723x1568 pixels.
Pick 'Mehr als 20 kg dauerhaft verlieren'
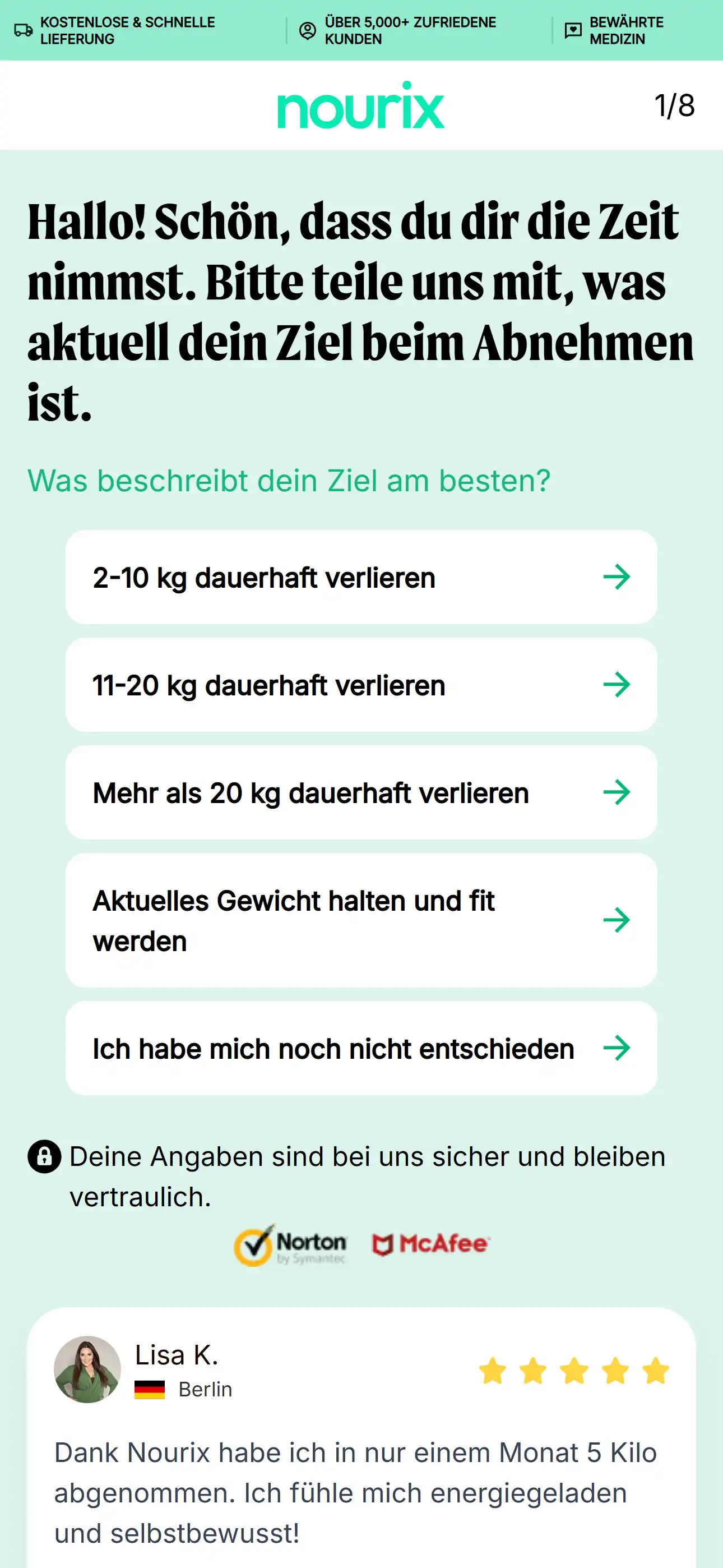[361, 792]
